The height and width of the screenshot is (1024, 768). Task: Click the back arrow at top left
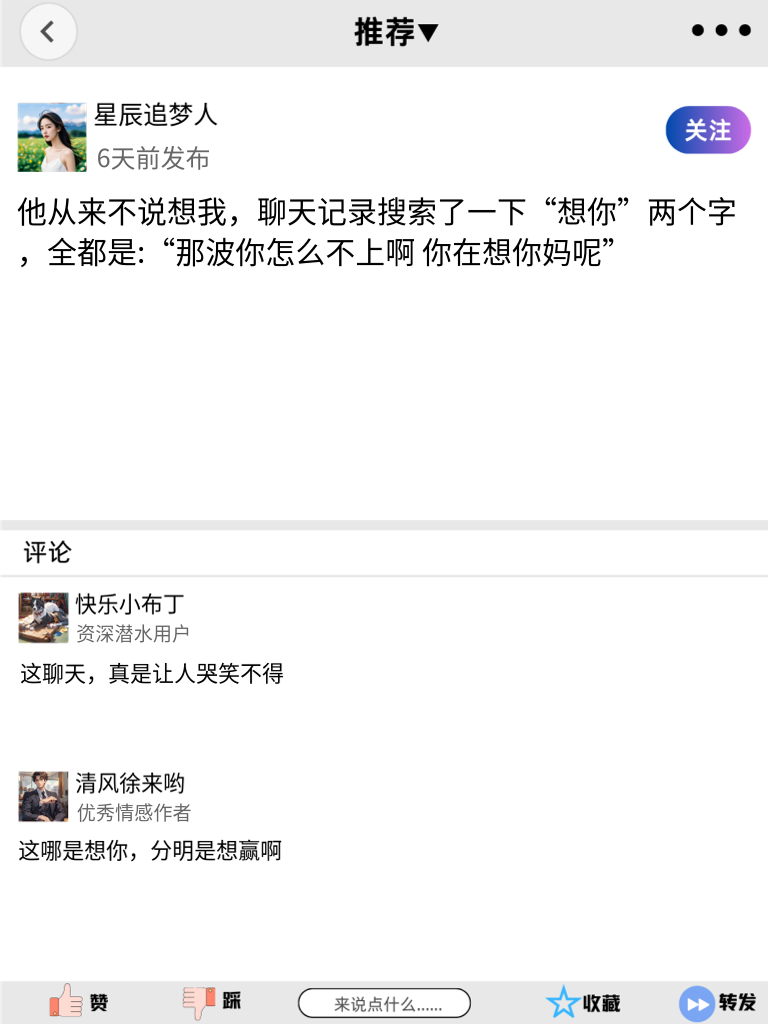48,31
